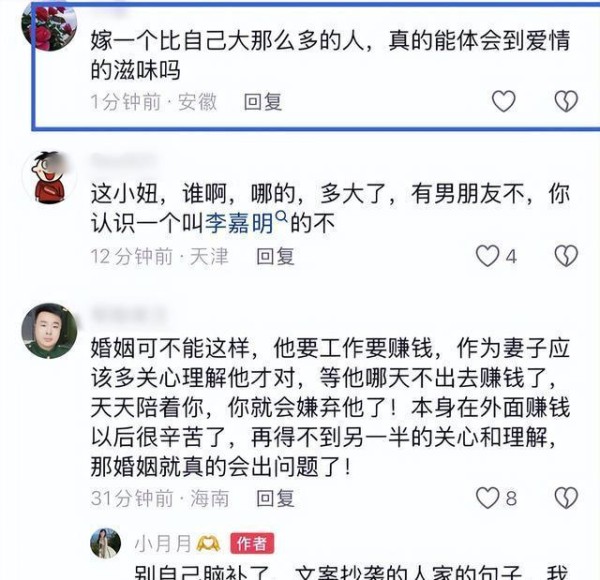
Task: Dislike the comment from 天津
Action: pyautogui.click(x=566, y=256)
